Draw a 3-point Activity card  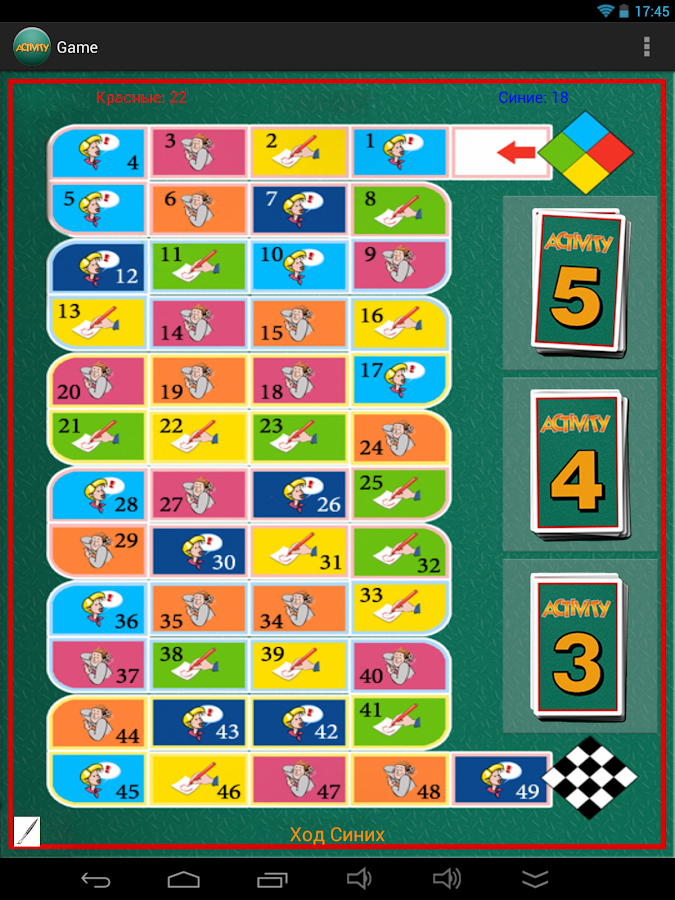pos(579,645)
